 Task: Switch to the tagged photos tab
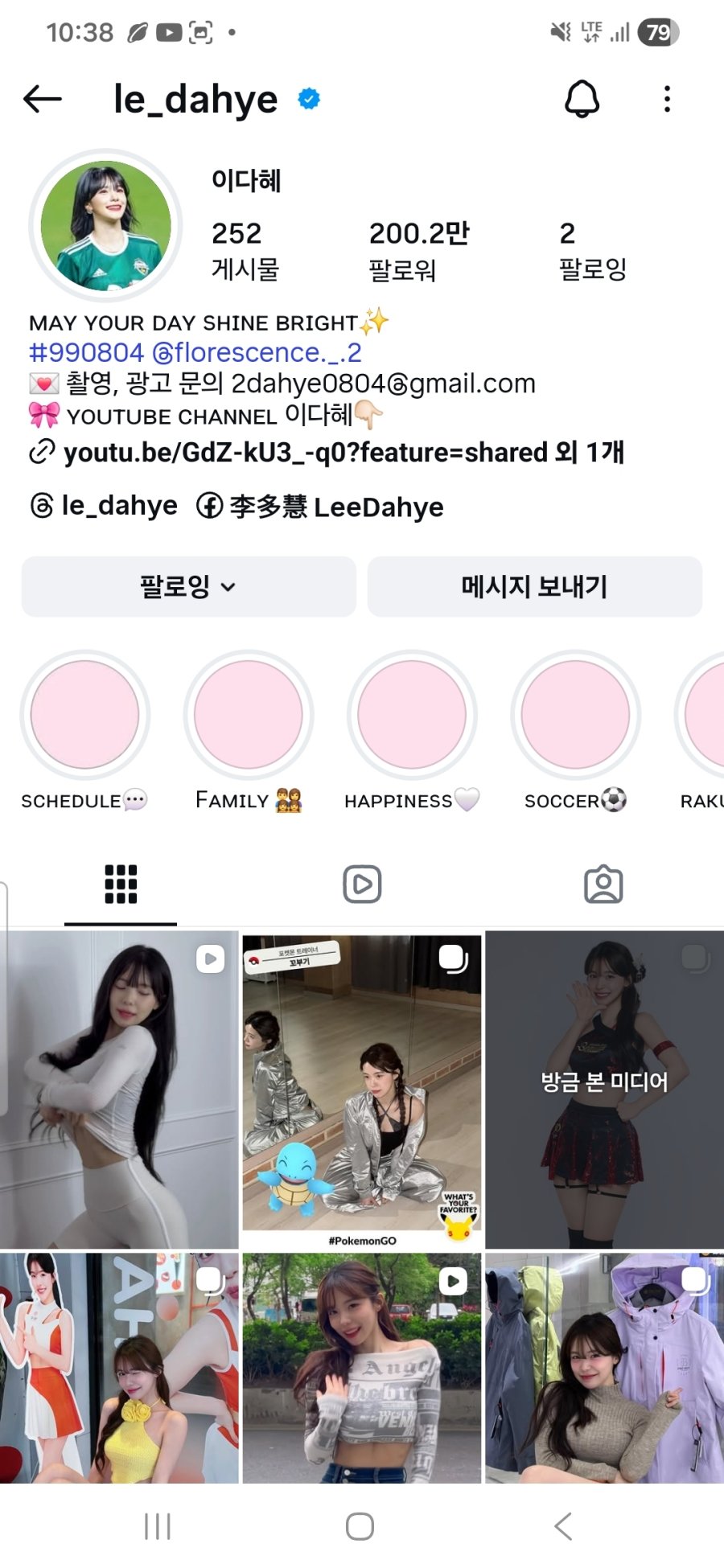603,885
